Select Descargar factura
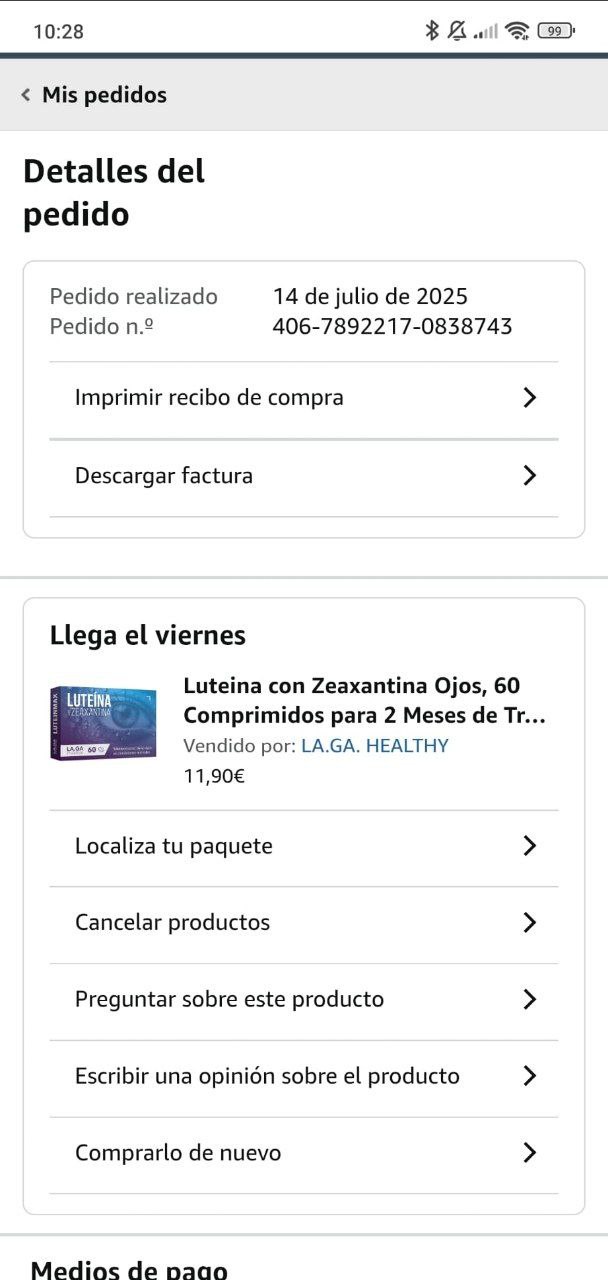Screen dimensions: 608x1280 304,476
